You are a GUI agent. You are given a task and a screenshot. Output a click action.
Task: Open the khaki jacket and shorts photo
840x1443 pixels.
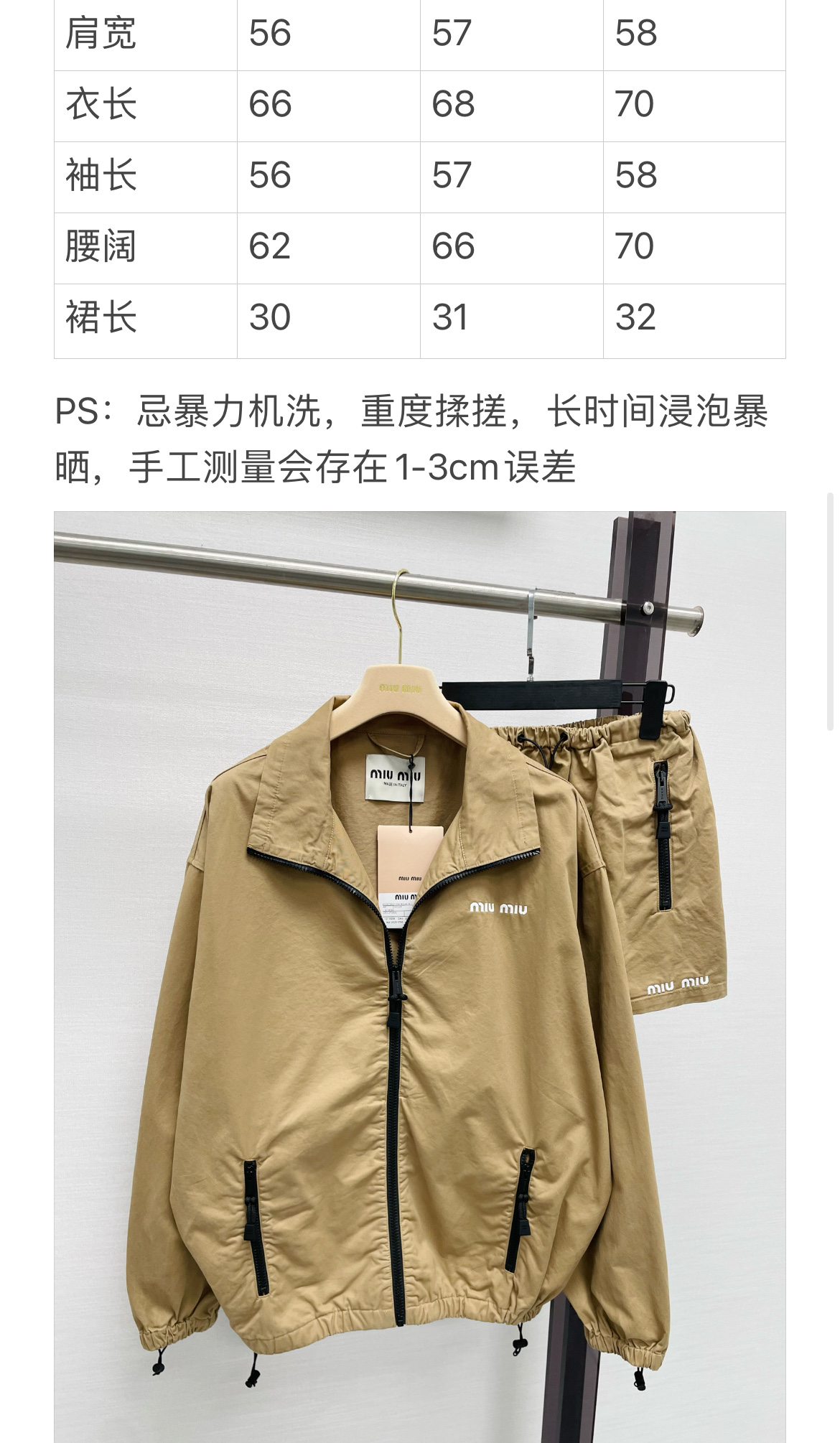tap(420, 976)
